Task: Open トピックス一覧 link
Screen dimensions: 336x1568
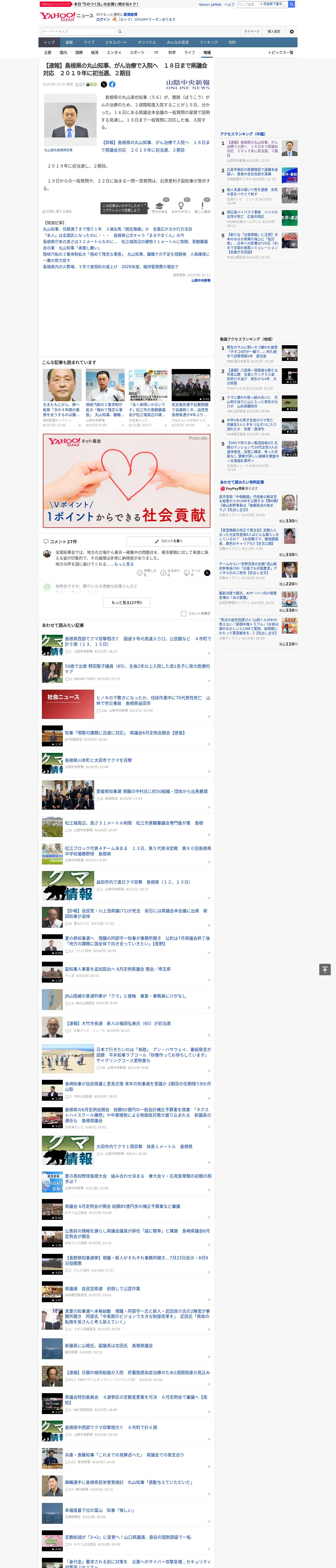Action: click(281, 52)
